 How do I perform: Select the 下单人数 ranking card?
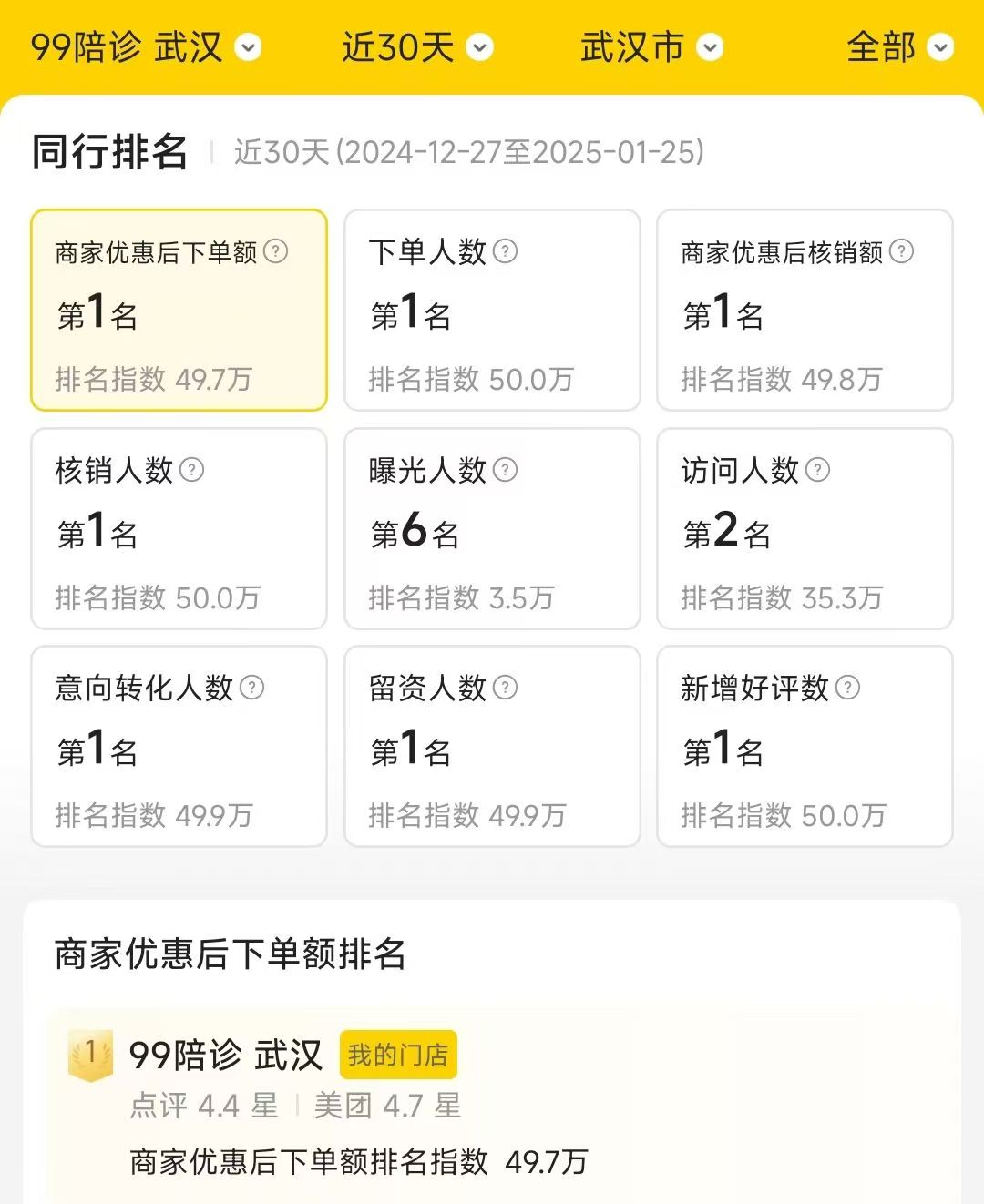point(492,311)
